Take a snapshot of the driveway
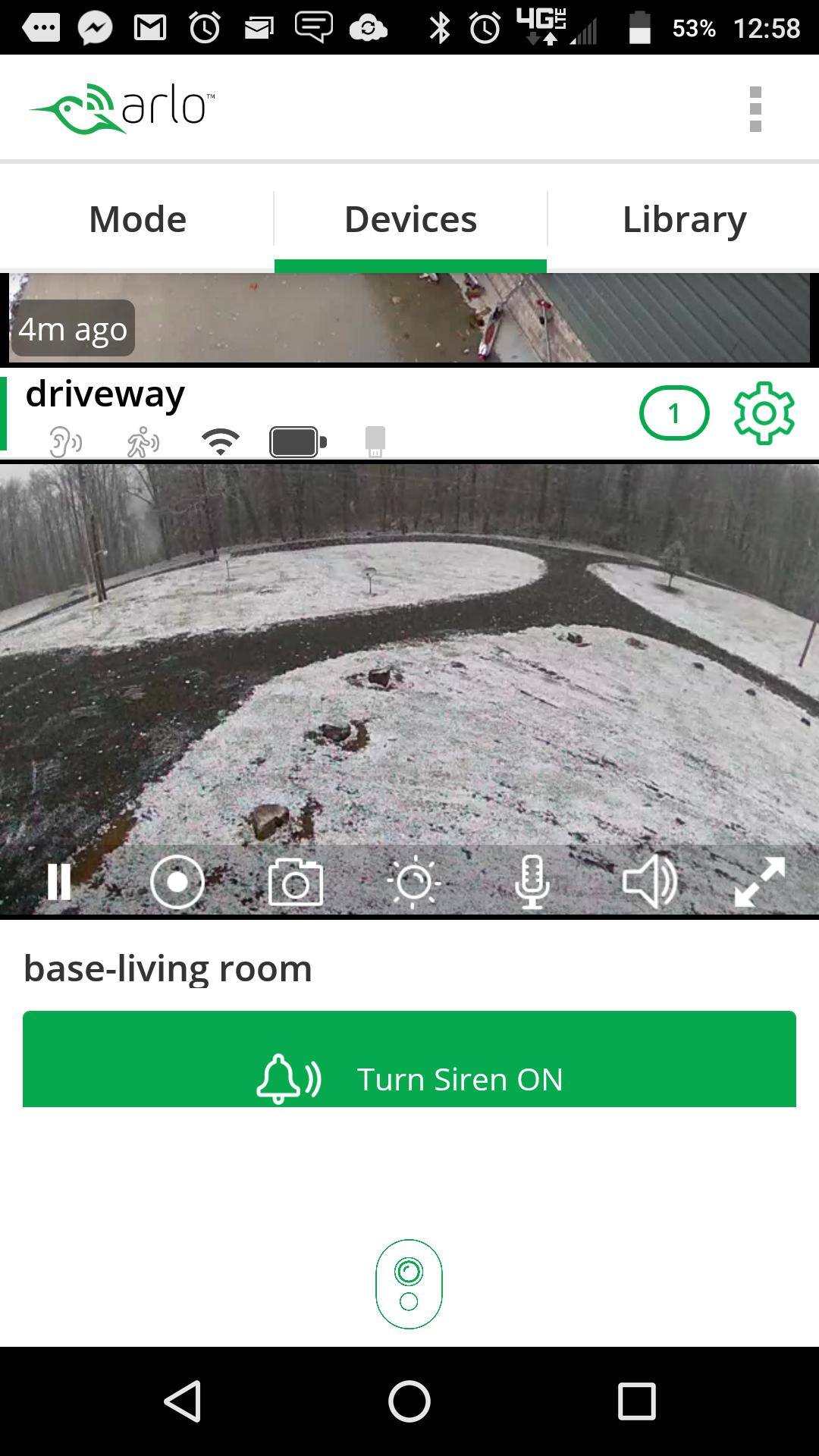The height and width of the screenshot is (1456, 819). tap(296, 882)
